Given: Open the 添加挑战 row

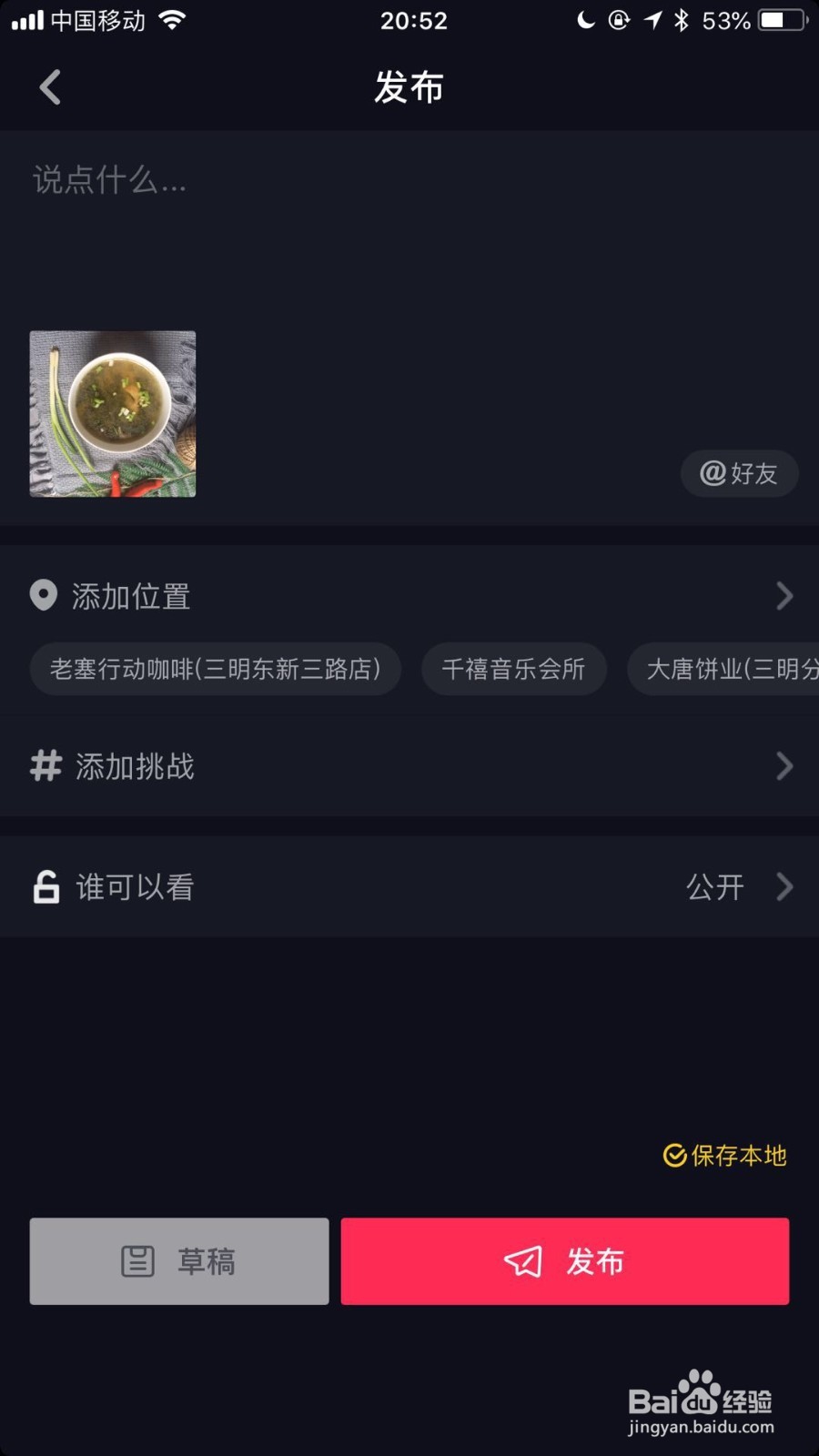Looking at the screenshot, I should (409, 766).
